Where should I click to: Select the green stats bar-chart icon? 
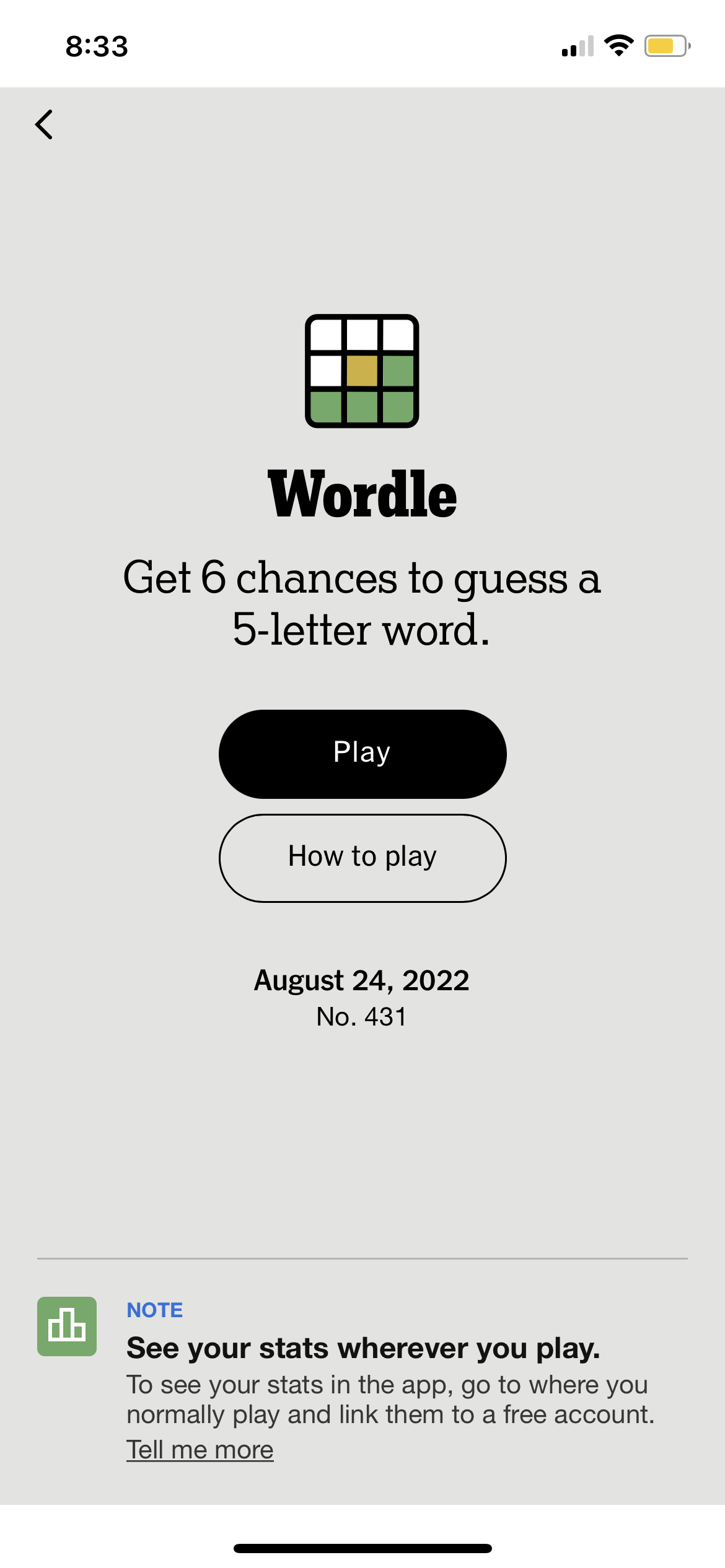click(68, 1328)
